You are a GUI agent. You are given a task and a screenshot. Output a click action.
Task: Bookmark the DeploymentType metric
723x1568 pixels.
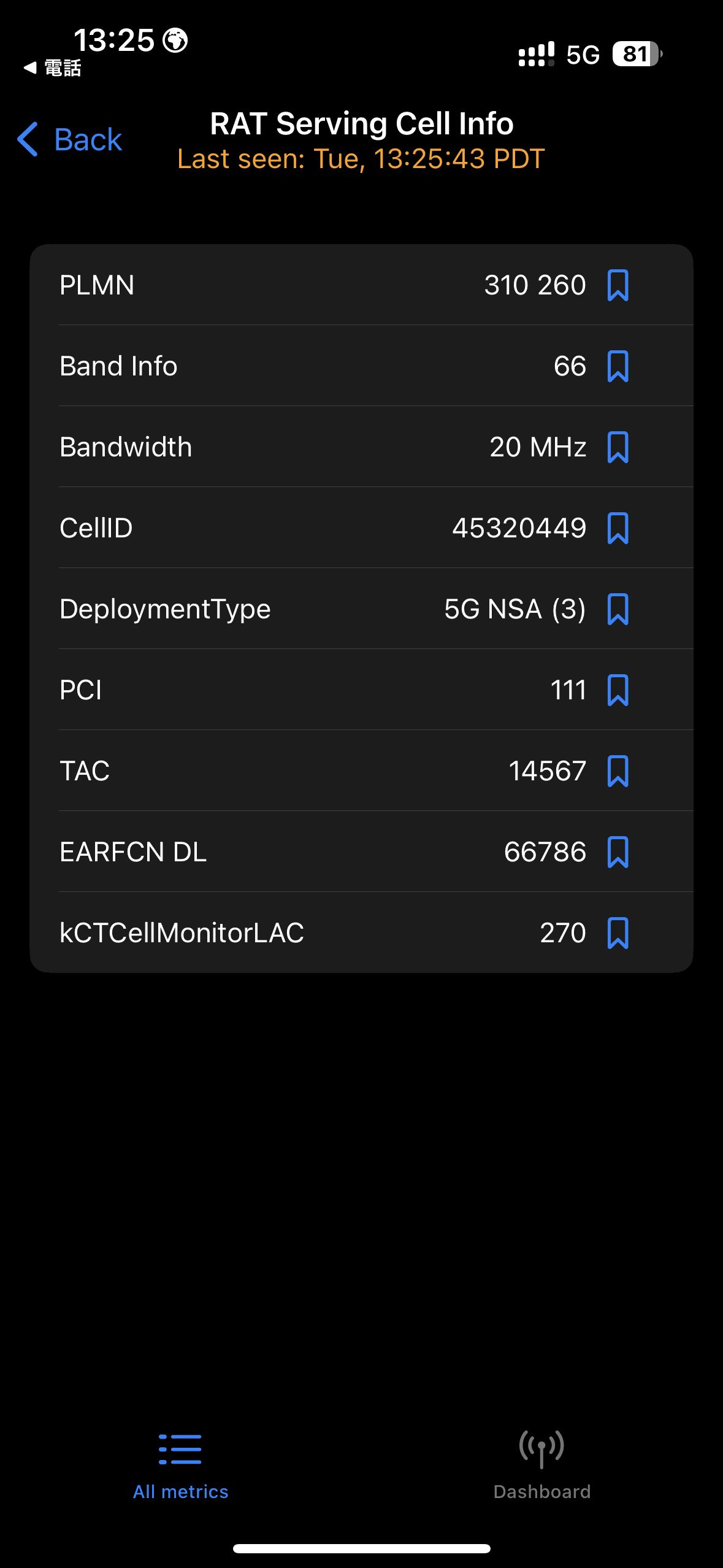click(619, 609)
